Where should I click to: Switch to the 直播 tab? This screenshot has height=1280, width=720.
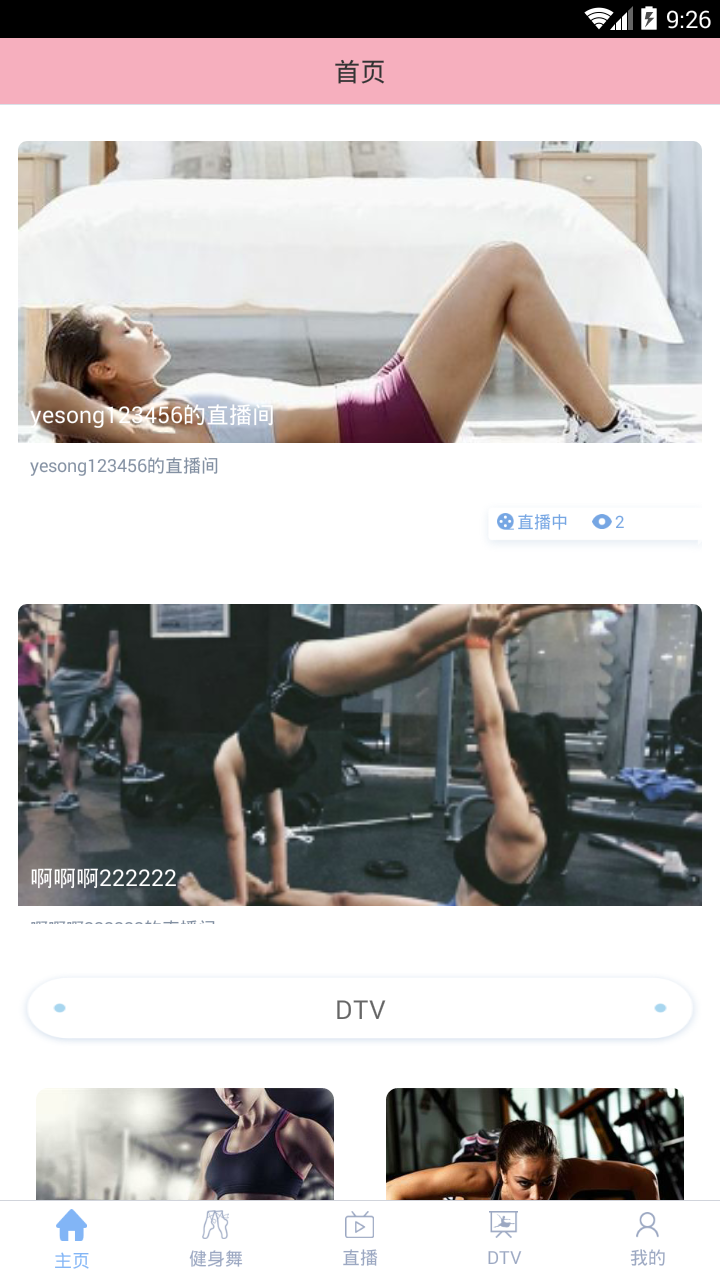[x=360, y=1240]
